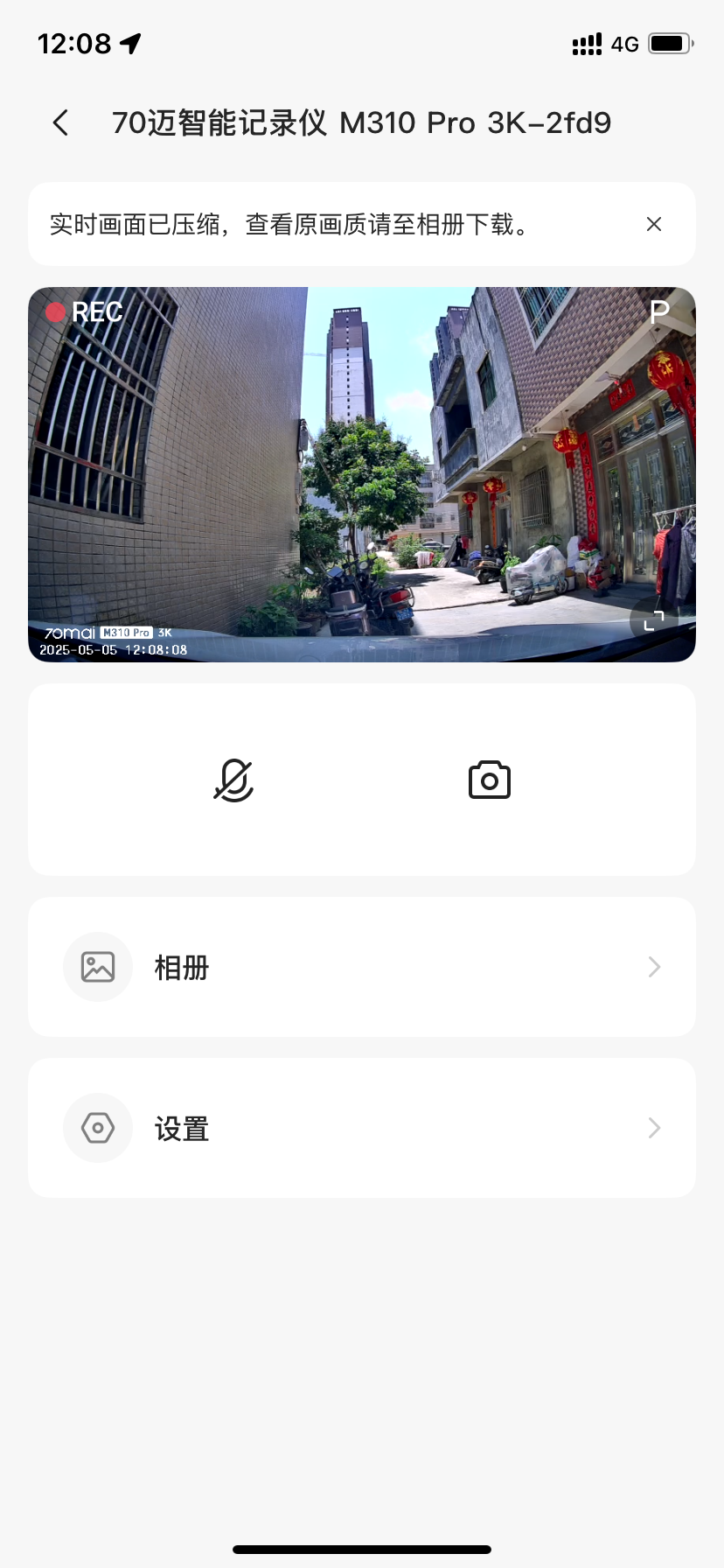Screen dimensions: 724x1568
Task: Expand live view to fullscreen
Action: pyautogui.click(x=654, y=620)
